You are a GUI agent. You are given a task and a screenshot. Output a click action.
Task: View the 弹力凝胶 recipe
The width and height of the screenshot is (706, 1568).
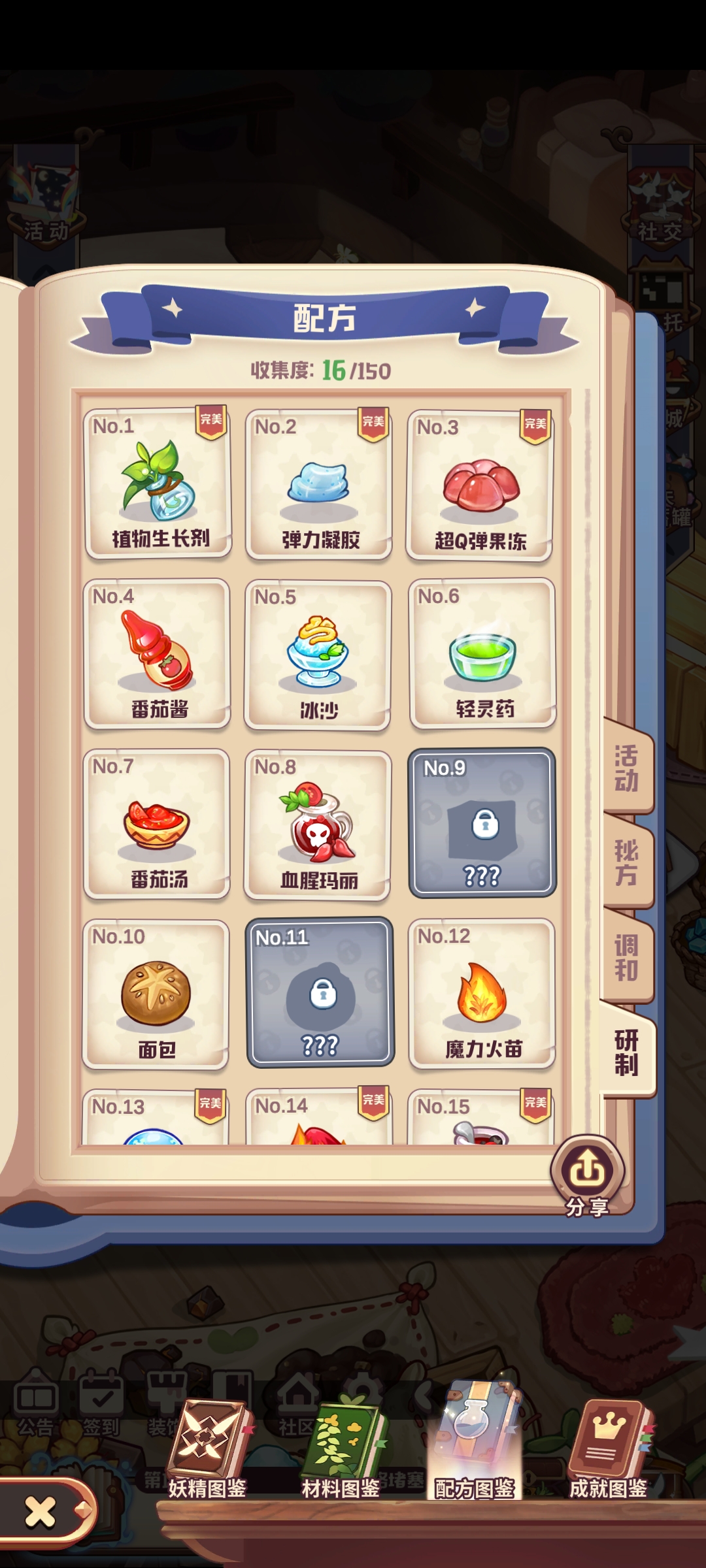pyautogui.click(x=319, y=485)
